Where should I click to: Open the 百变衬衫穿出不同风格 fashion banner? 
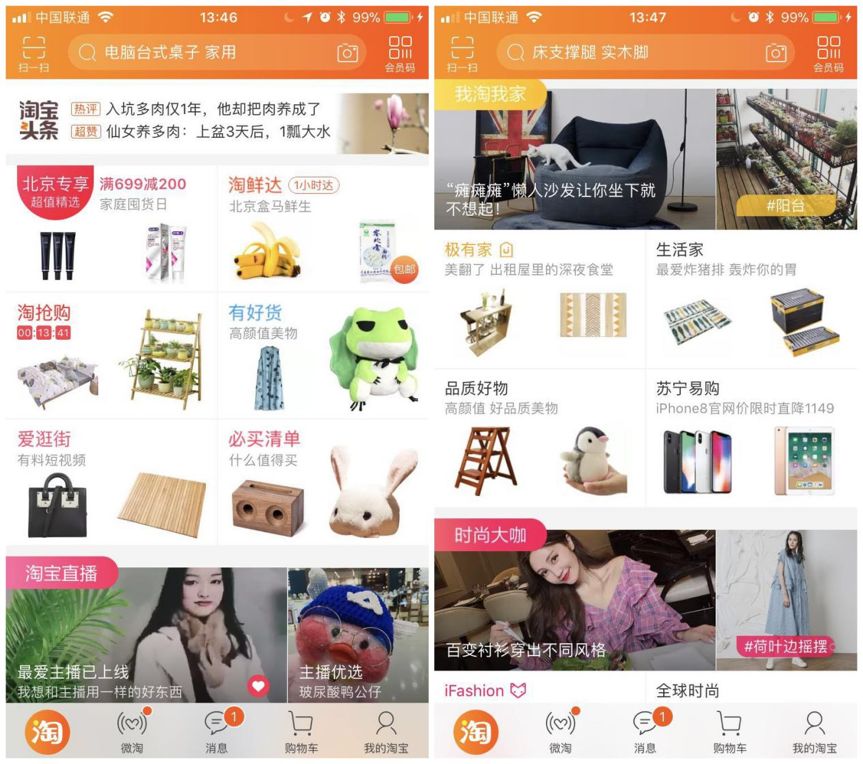[x=574, y=600]
